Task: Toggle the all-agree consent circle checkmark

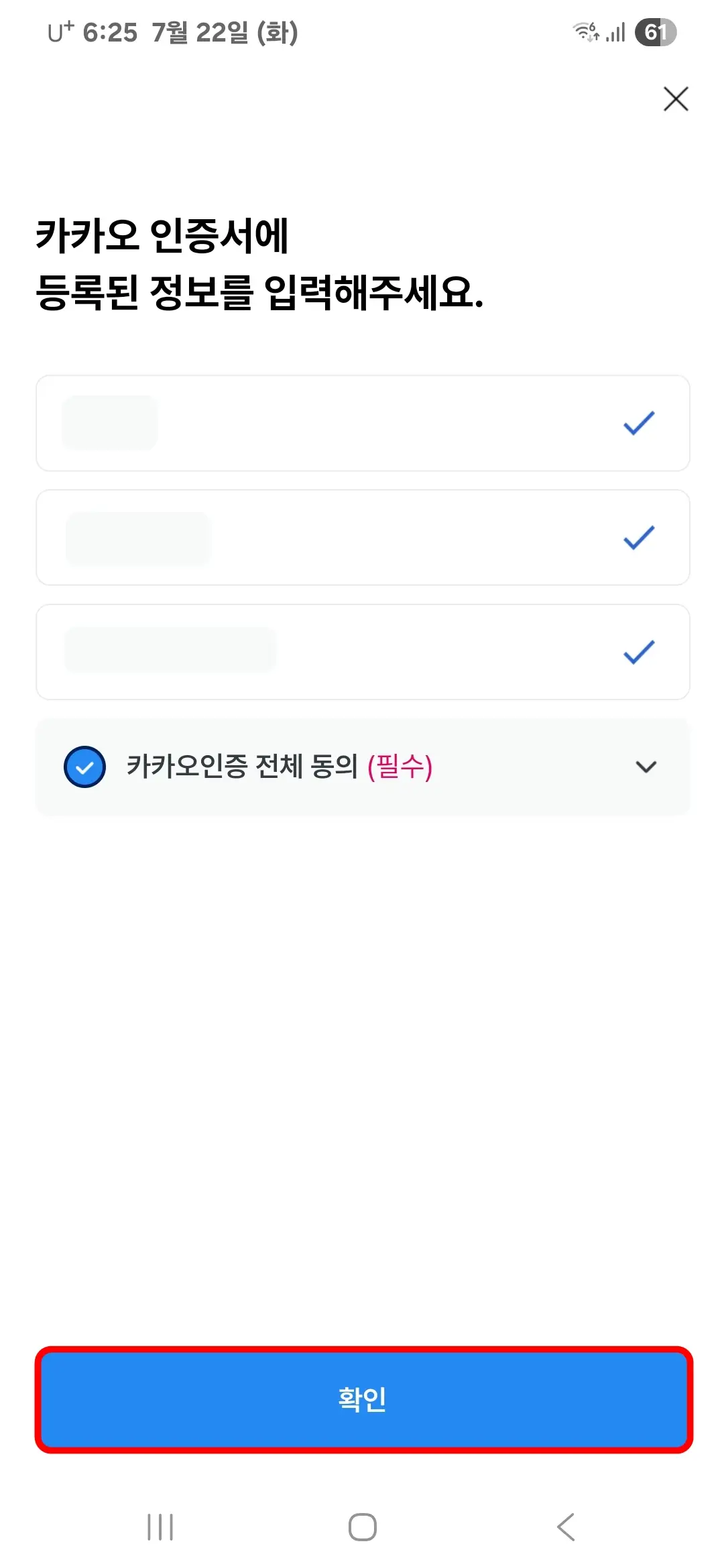Action: pyautogui.click(x=84, y=767)
